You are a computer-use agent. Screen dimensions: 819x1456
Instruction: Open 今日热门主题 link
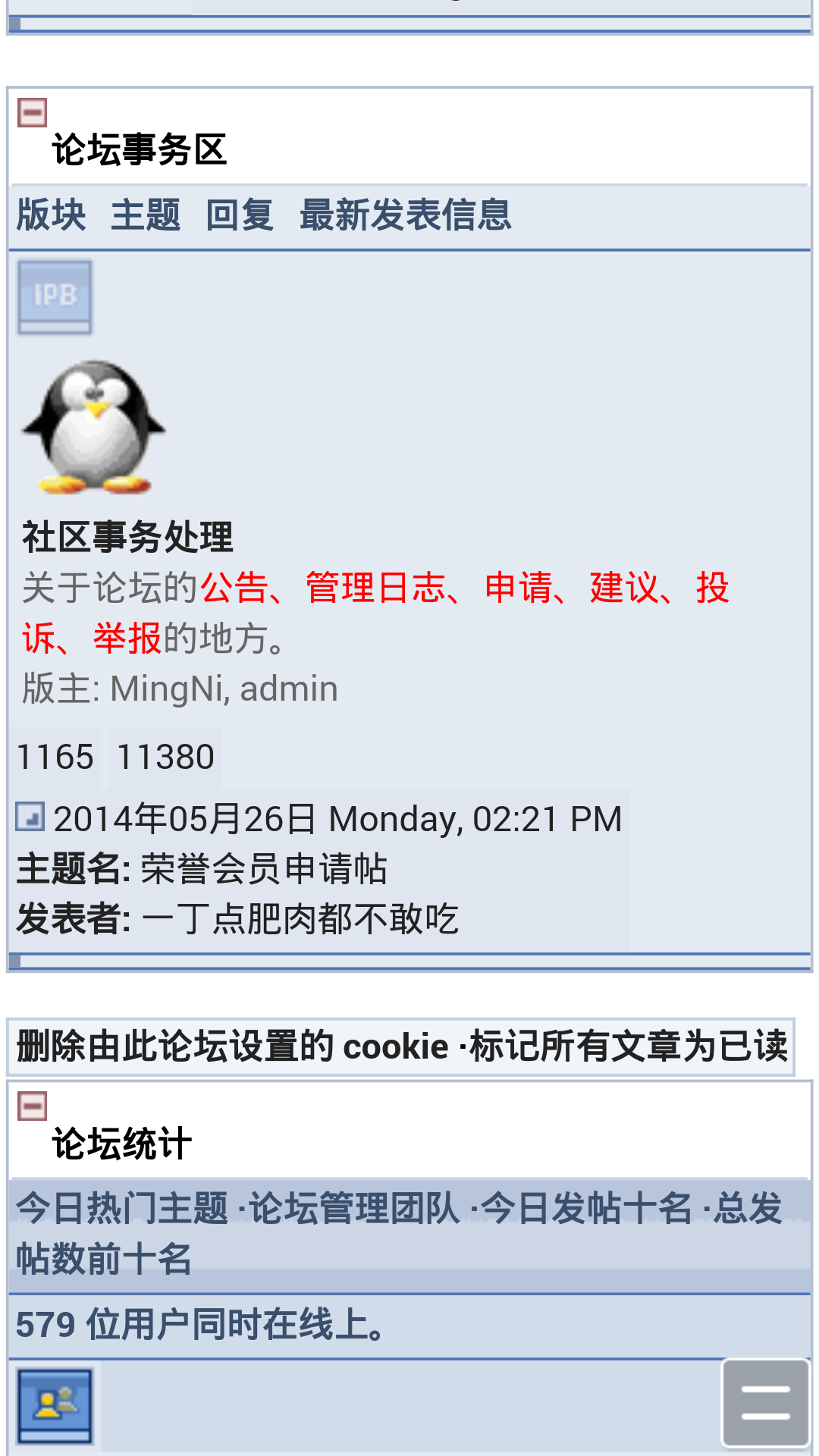tap(121, 1208)
